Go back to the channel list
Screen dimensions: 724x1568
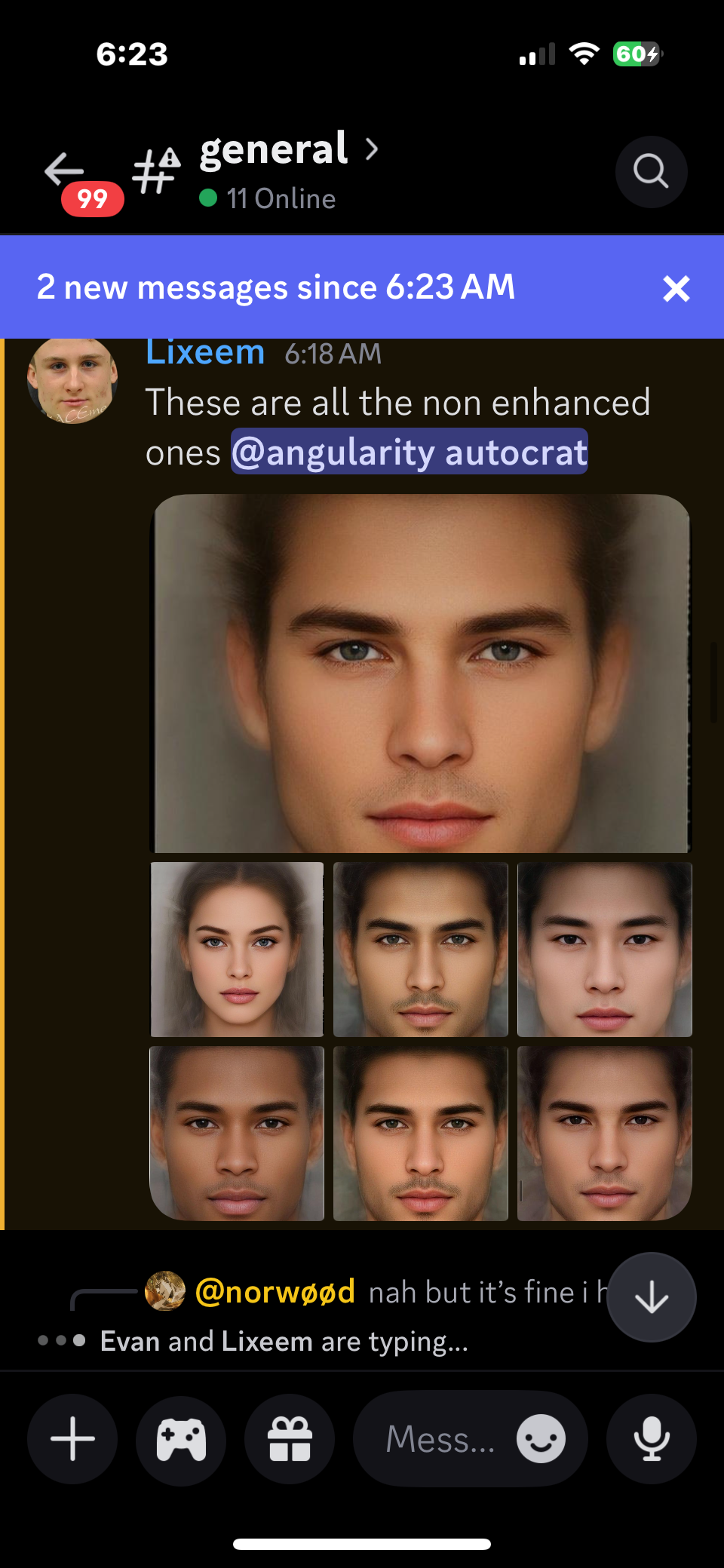(65, 170)
